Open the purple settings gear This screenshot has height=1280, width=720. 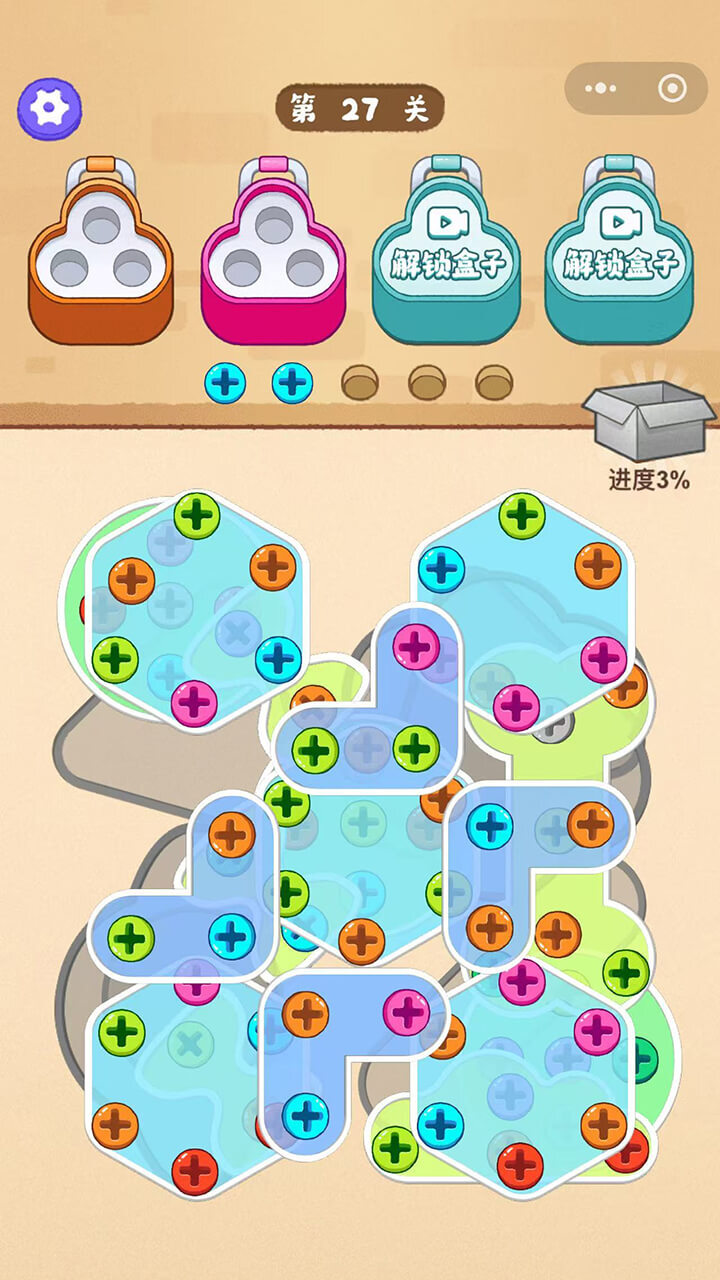(x=49, y=109)
